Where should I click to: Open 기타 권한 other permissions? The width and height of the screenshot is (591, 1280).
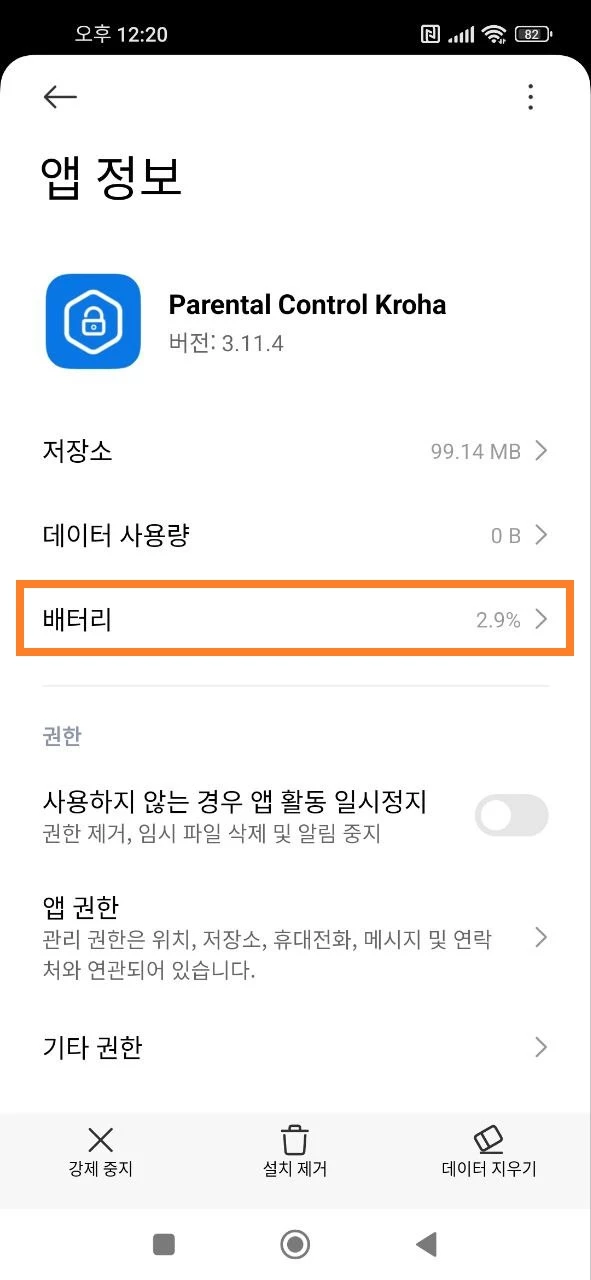(295, 1048)
